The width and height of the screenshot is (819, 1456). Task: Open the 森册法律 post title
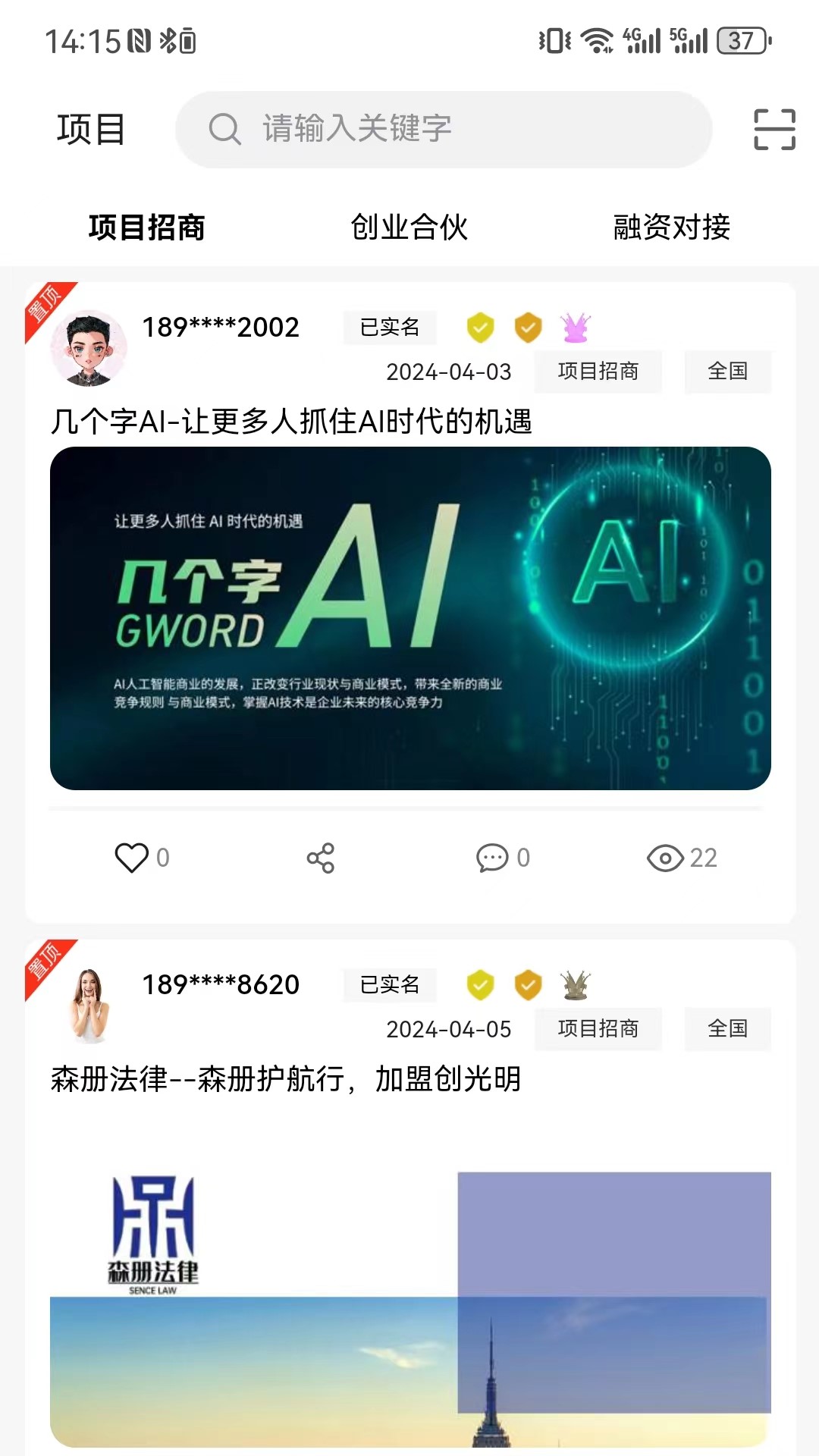tap(286, 1078)
